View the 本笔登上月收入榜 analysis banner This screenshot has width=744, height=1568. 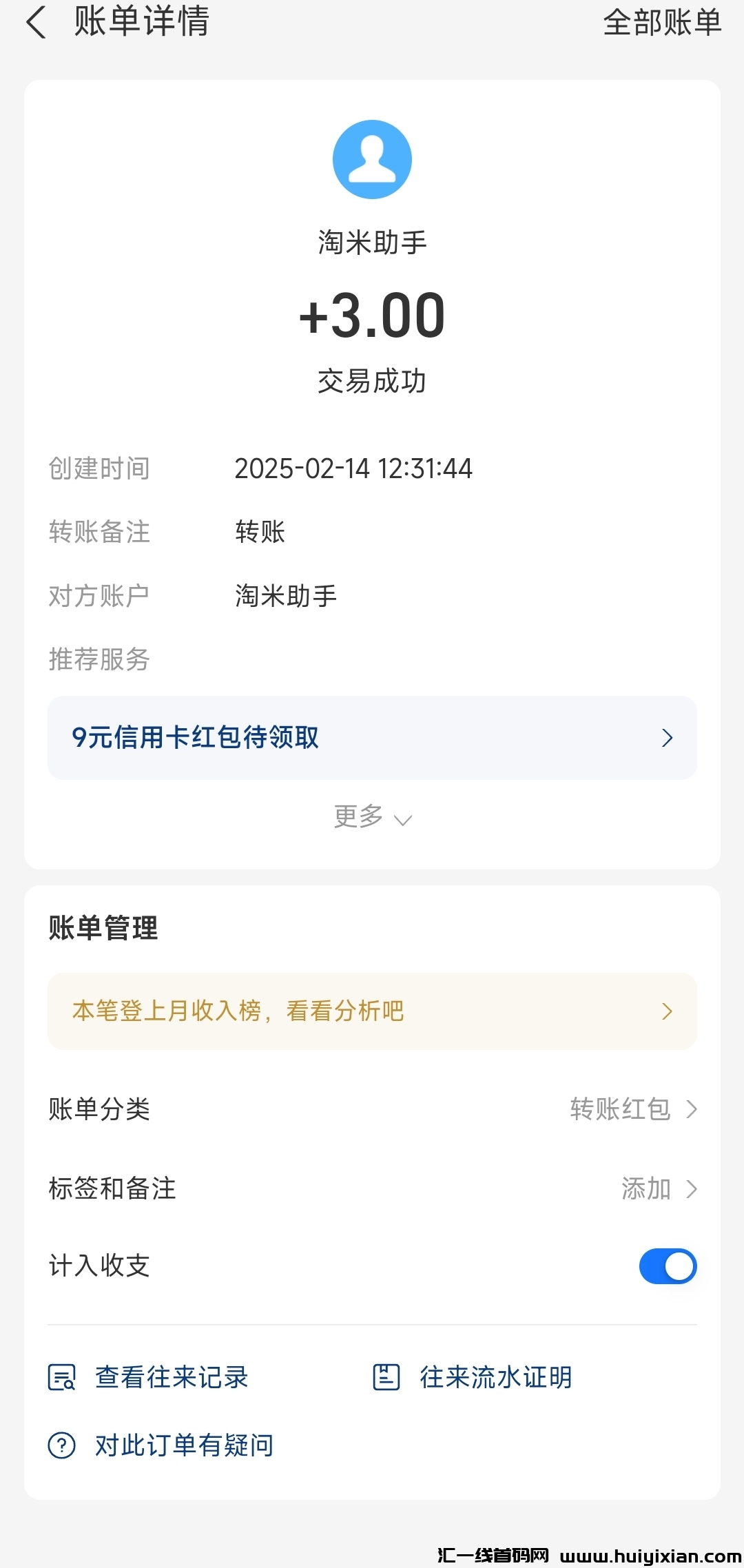(x=372, y=1011)
